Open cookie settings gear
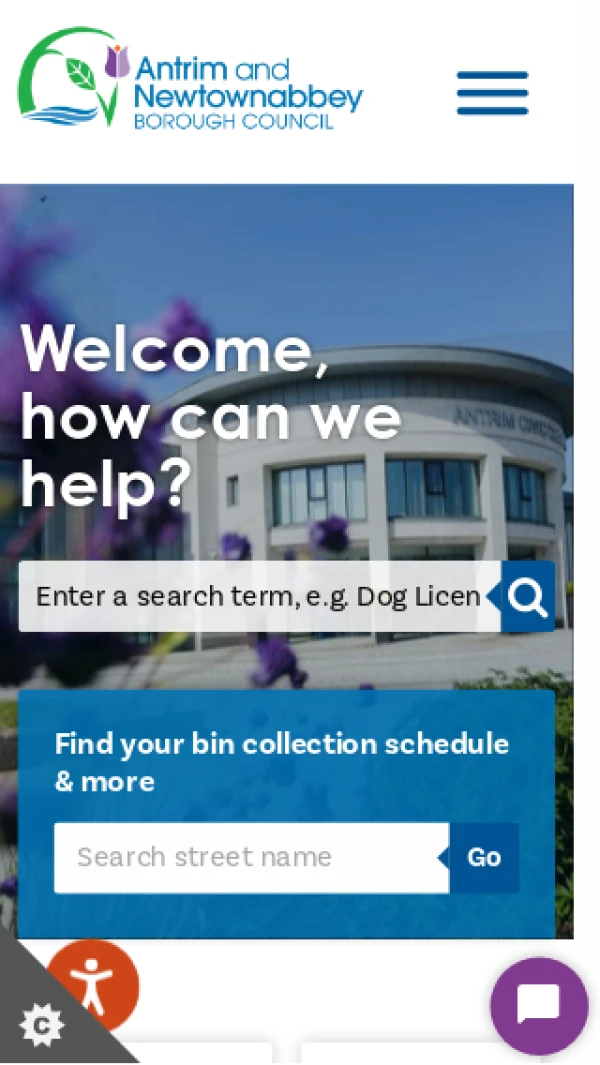The width and height of the screenshot is (600, 1065). (42, 1024)
